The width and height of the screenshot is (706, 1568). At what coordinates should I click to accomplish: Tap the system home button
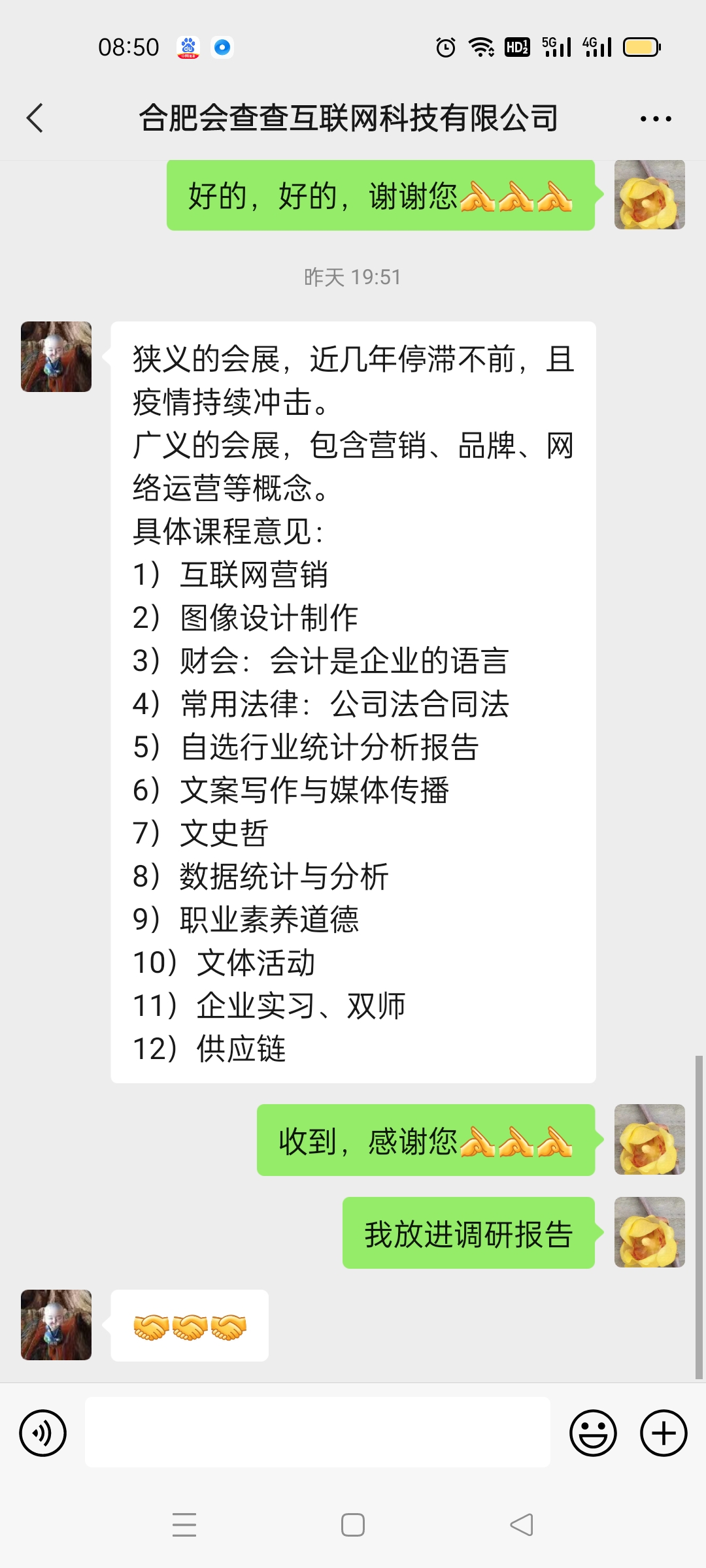click(x=353, y=1525)
